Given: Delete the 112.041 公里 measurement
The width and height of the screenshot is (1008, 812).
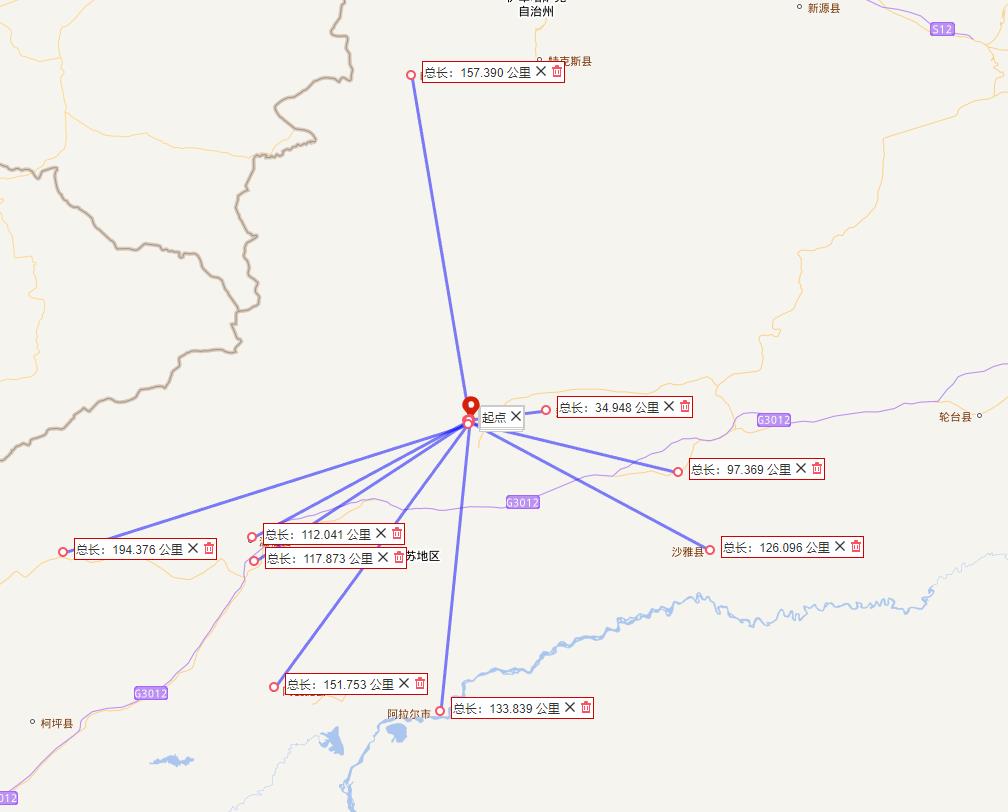Looking at the screenshot, I should (x=397, y=533).
